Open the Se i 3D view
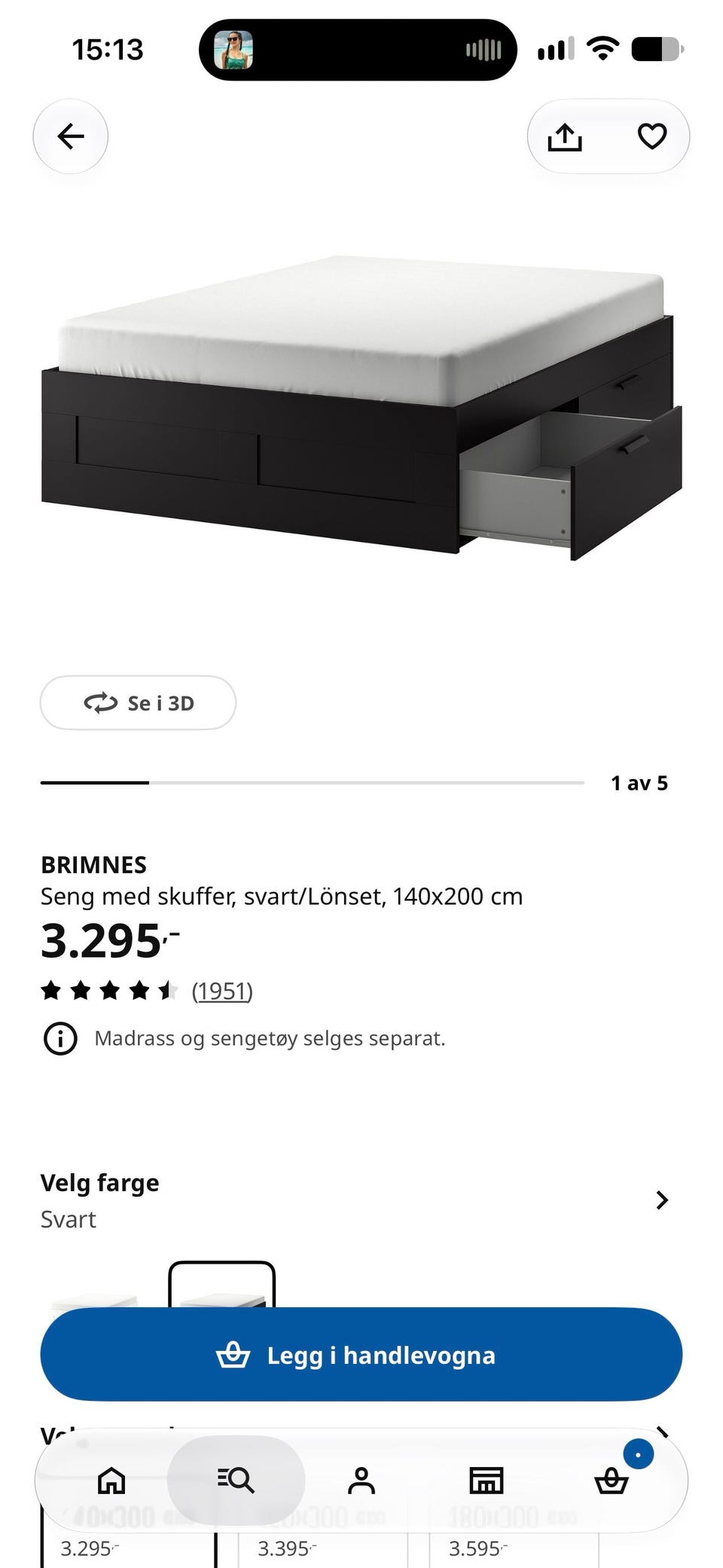This screenshot has height=1568, width=723. pos(138,702)
